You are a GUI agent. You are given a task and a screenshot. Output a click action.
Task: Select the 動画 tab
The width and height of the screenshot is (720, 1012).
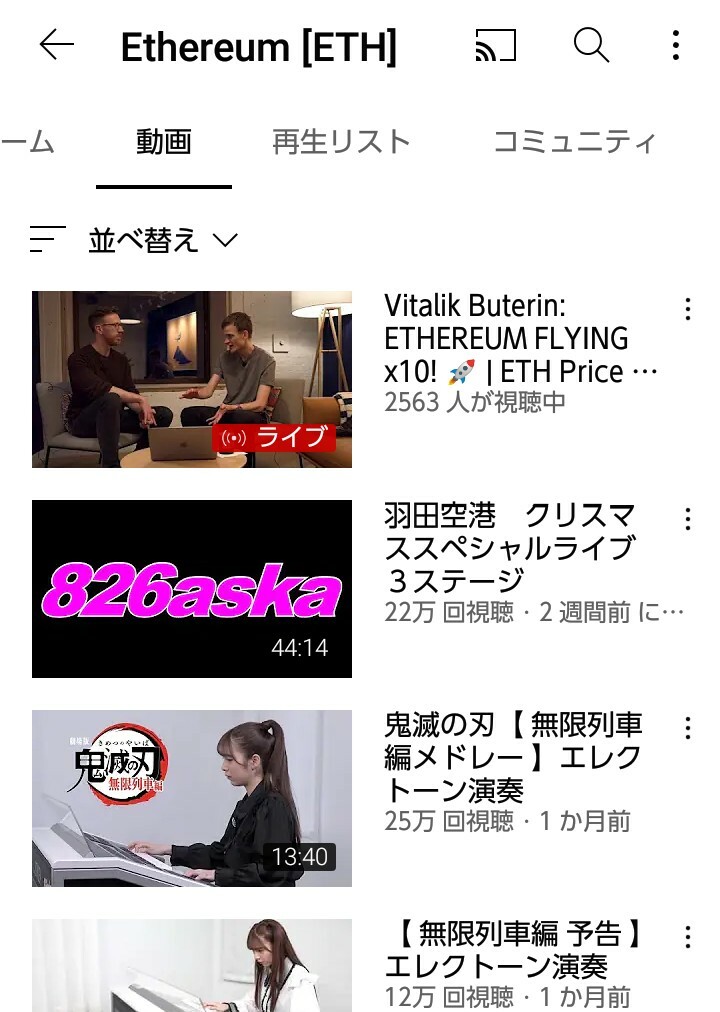(x=164, y=142)
